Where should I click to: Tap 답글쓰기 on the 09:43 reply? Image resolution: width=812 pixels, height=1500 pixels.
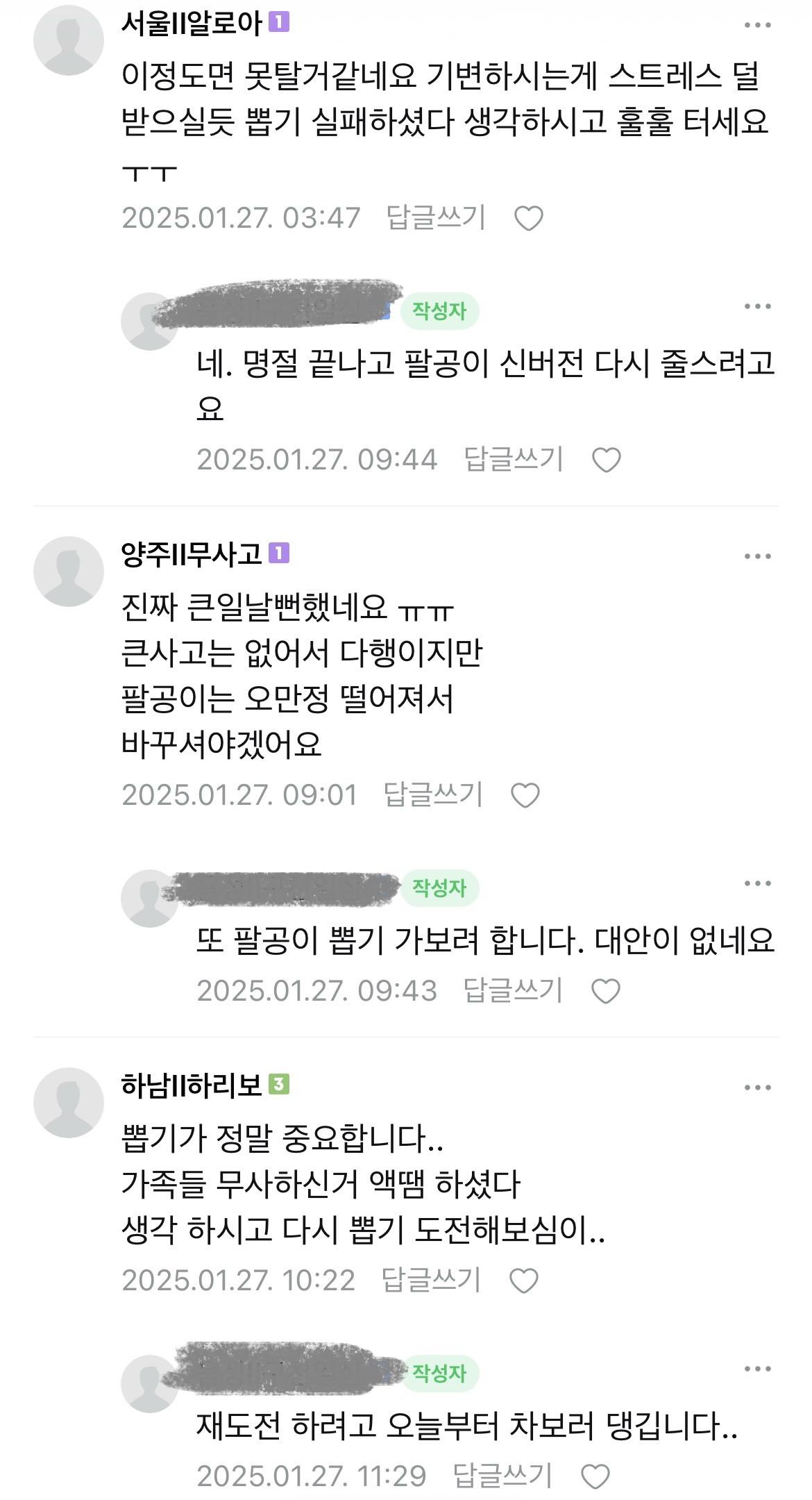pos(512,990)
